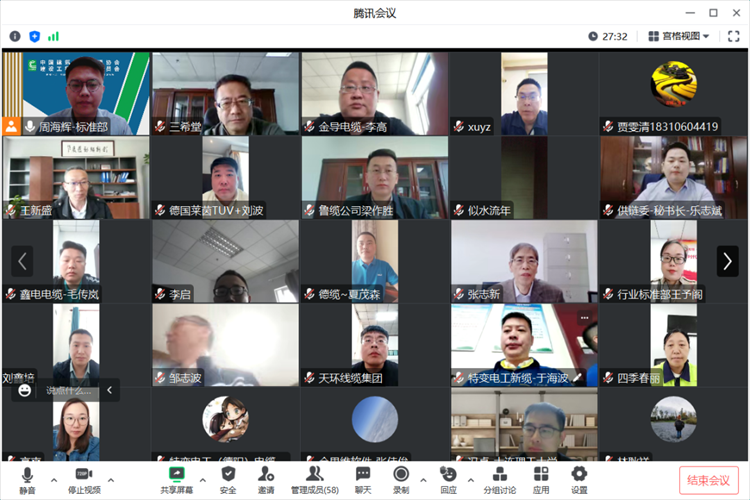
Task: Open the 宫格视图 layout dropdown
Action: [x=679, y=36]
